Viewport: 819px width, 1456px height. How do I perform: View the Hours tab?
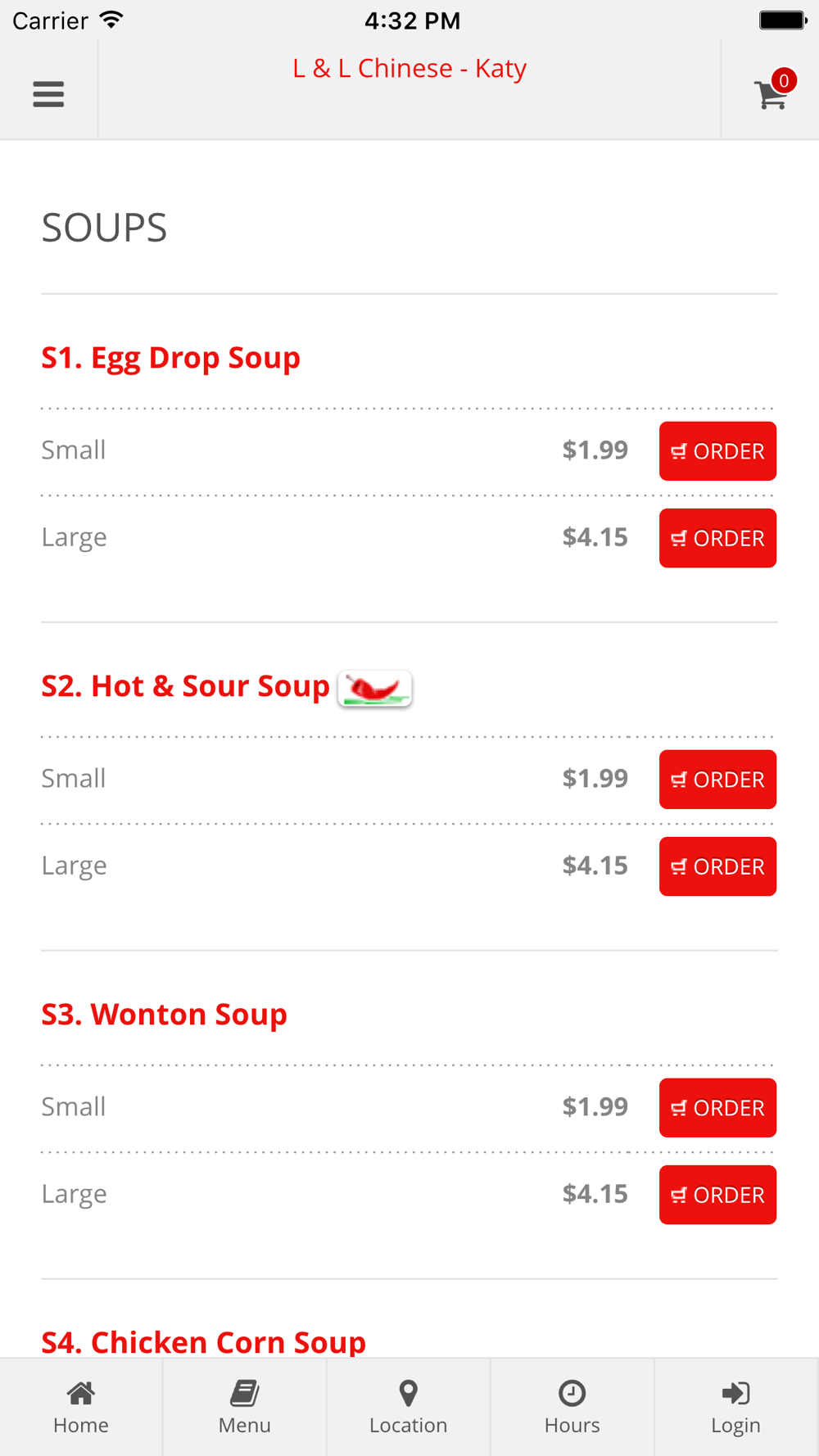click(x=572, y=1408)
